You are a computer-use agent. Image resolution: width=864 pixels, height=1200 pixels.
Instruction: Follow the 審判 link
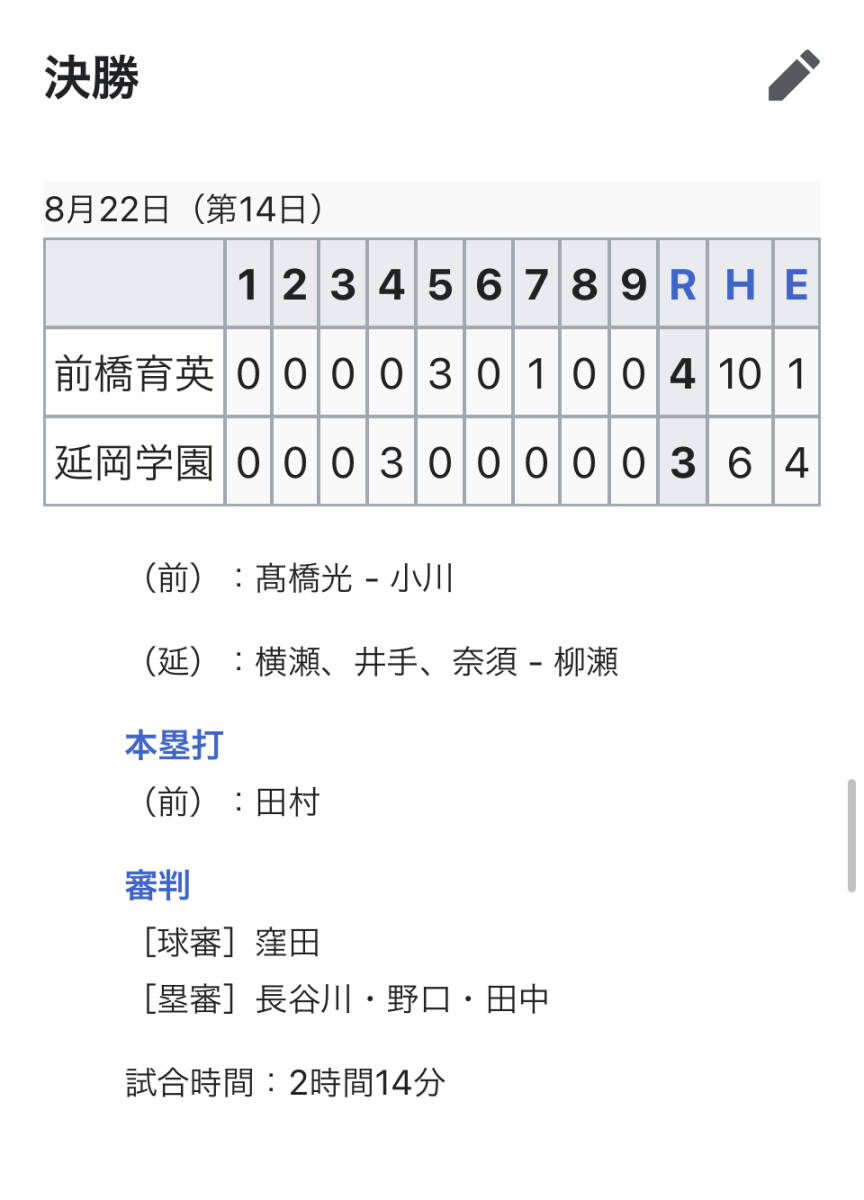pos(157,885)
